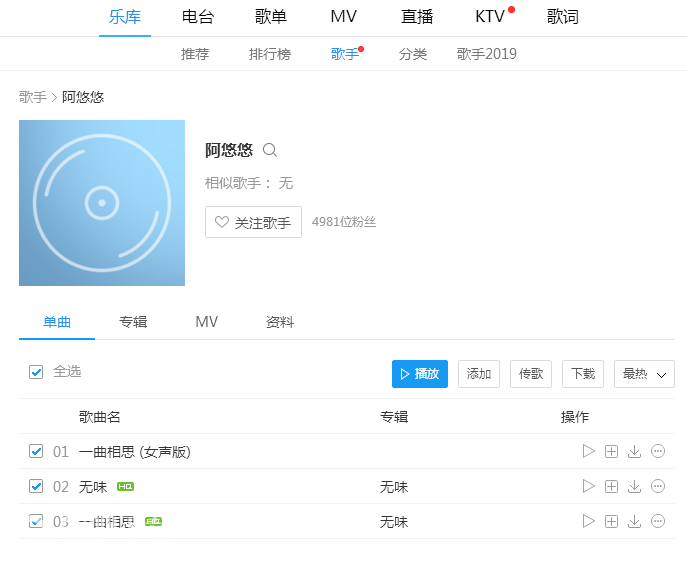Tap the search icon next to 阿悠悠
687x567 pixels.
pyautogui.click(x=270, y=150)
